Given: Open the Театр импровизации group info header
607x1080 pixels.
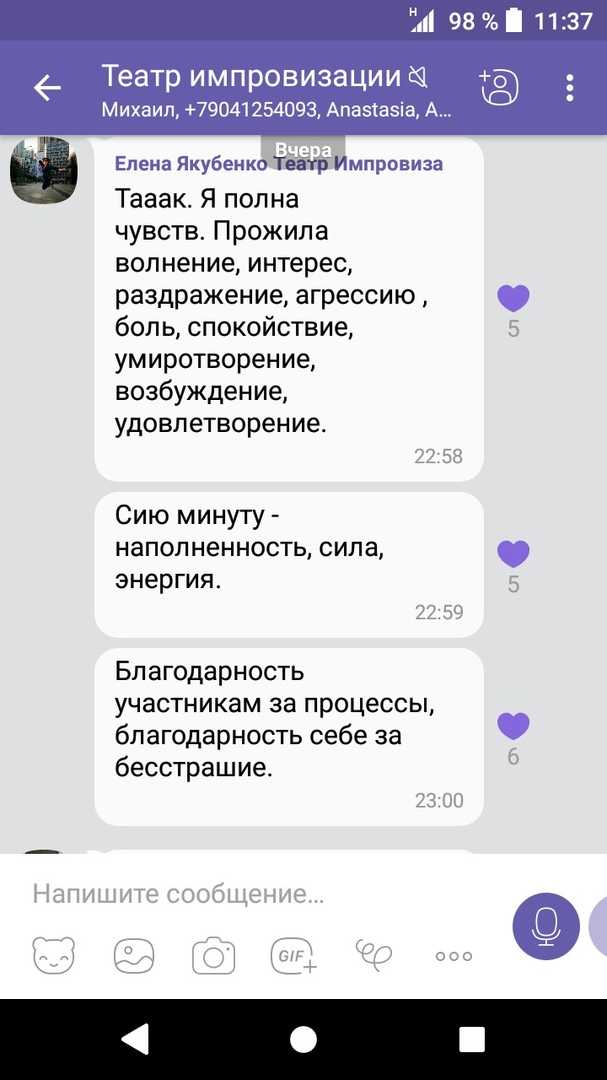Looking at the screenshot, I should coord(276,90).
